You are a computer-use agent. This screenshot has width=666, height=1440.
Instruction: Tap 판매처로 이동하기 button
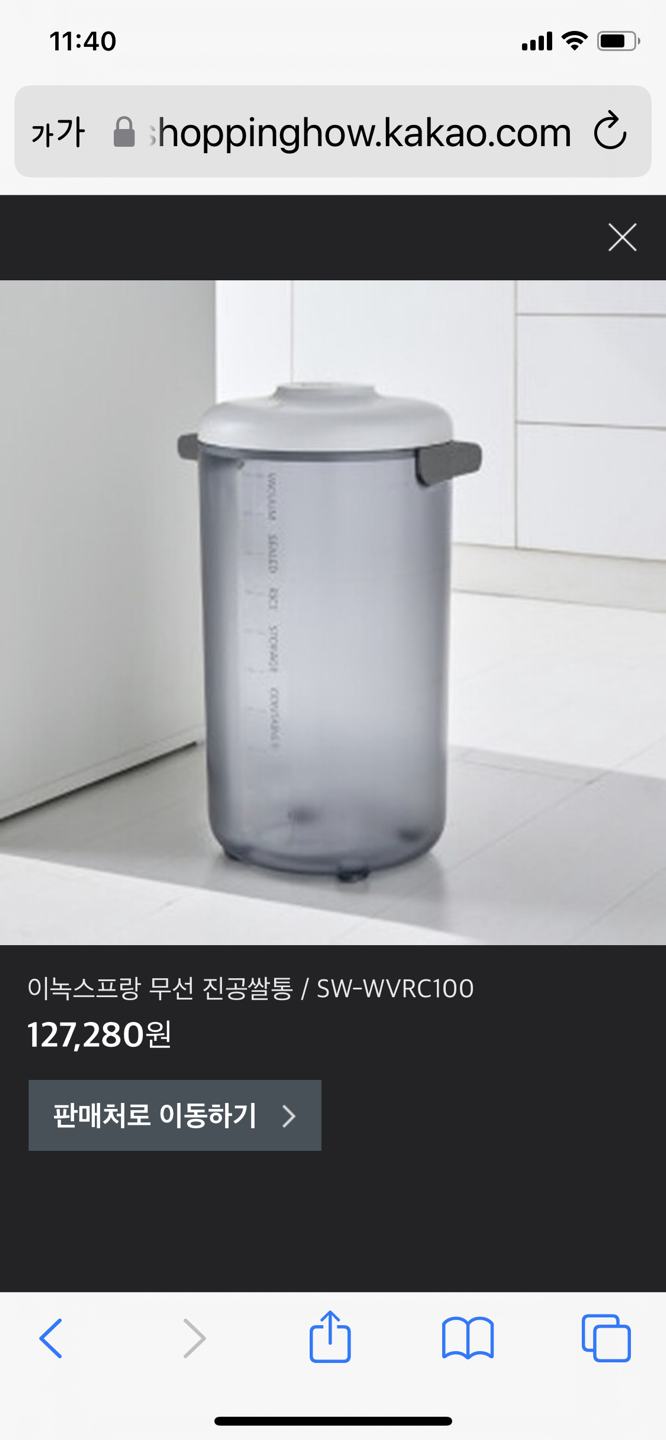(x=175, y=1115)
